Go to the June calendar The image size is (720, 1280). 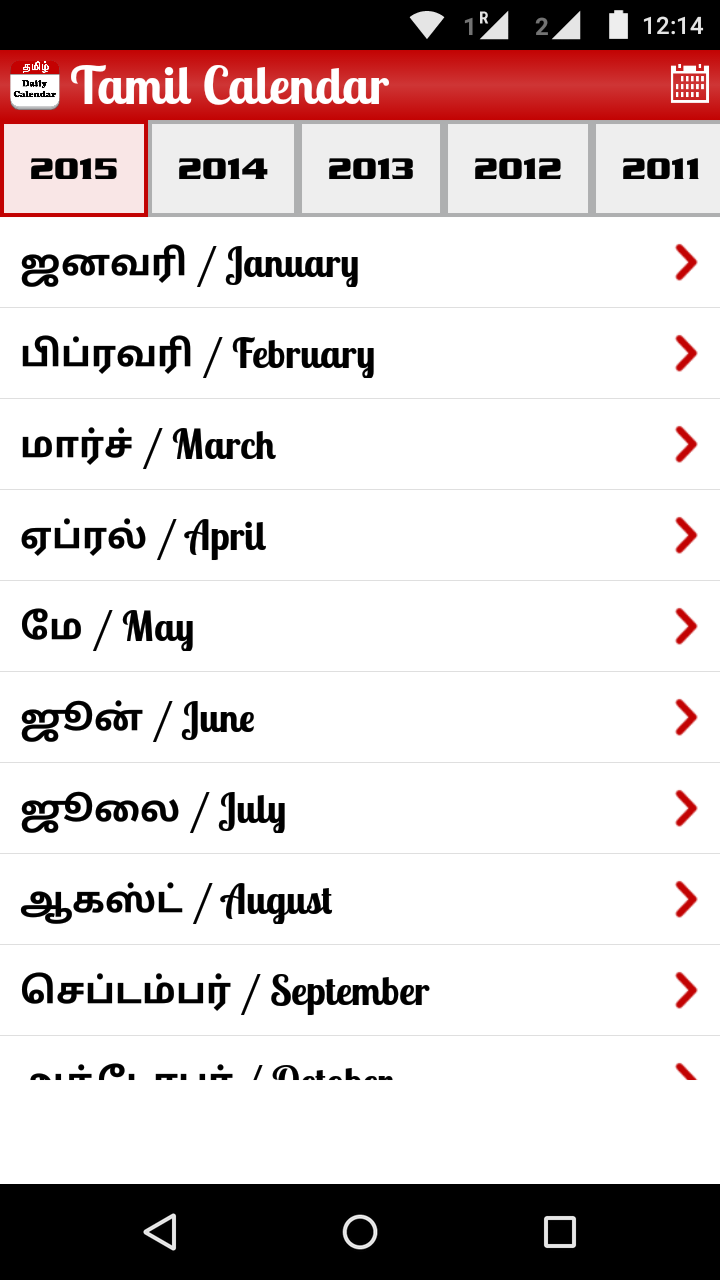click(x=360, y=718)
